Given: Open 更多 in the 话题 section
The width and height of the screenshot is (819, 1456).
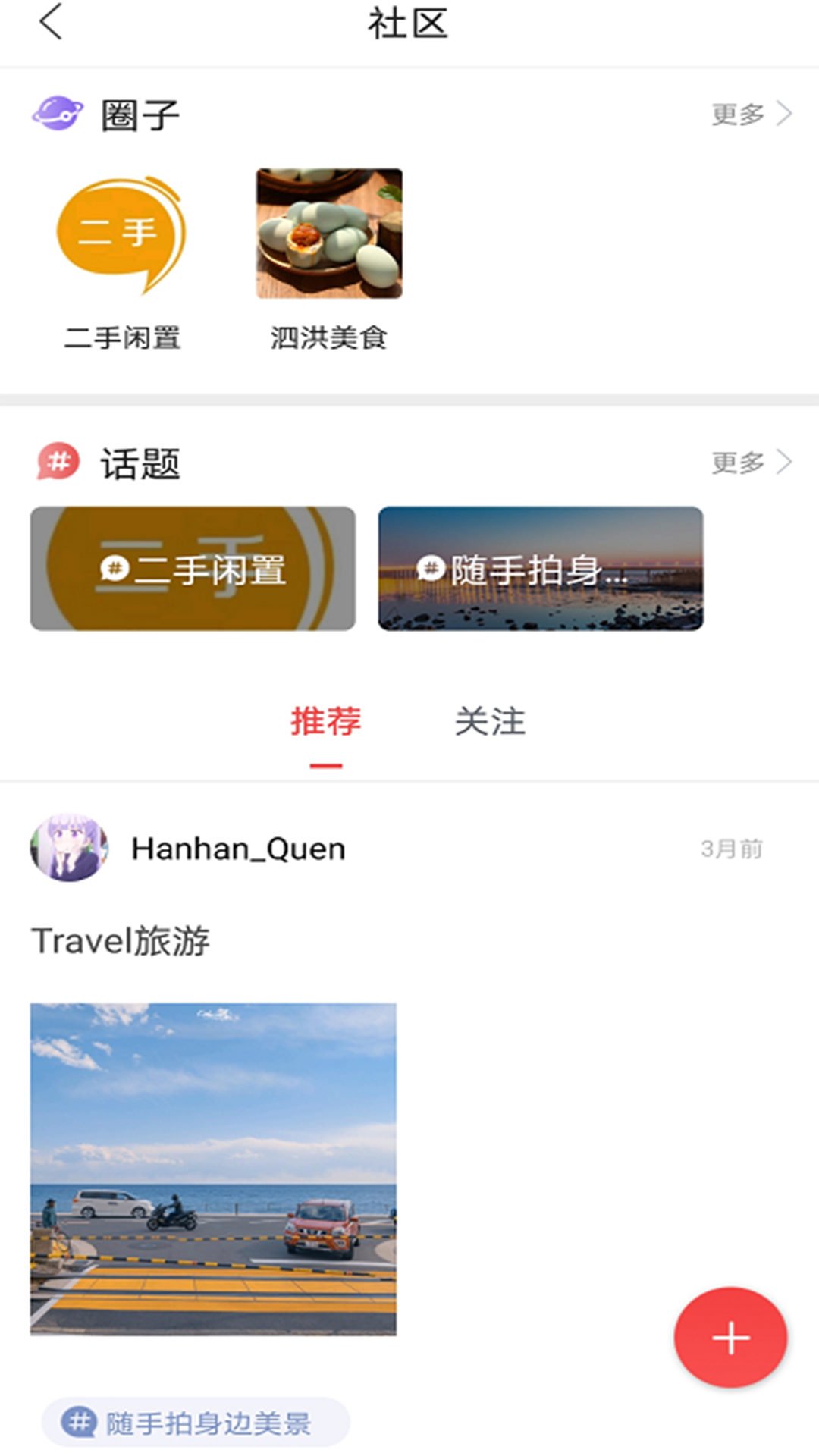Looking at the screenshot, I should (x=751, y=462).
